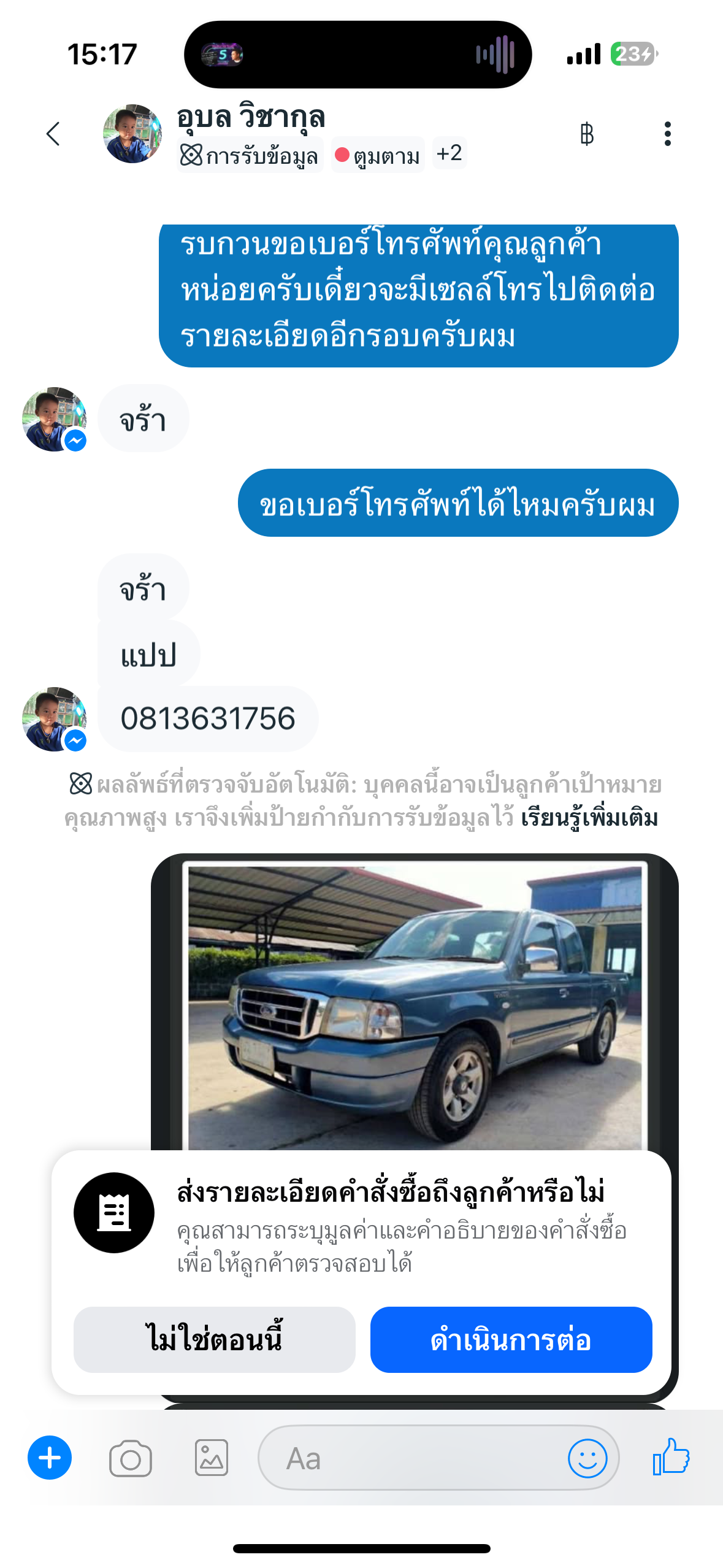
Task: Dismiss prompt with ไม่ใช่ตอนนี้
Action: (x=215, y=1339)
